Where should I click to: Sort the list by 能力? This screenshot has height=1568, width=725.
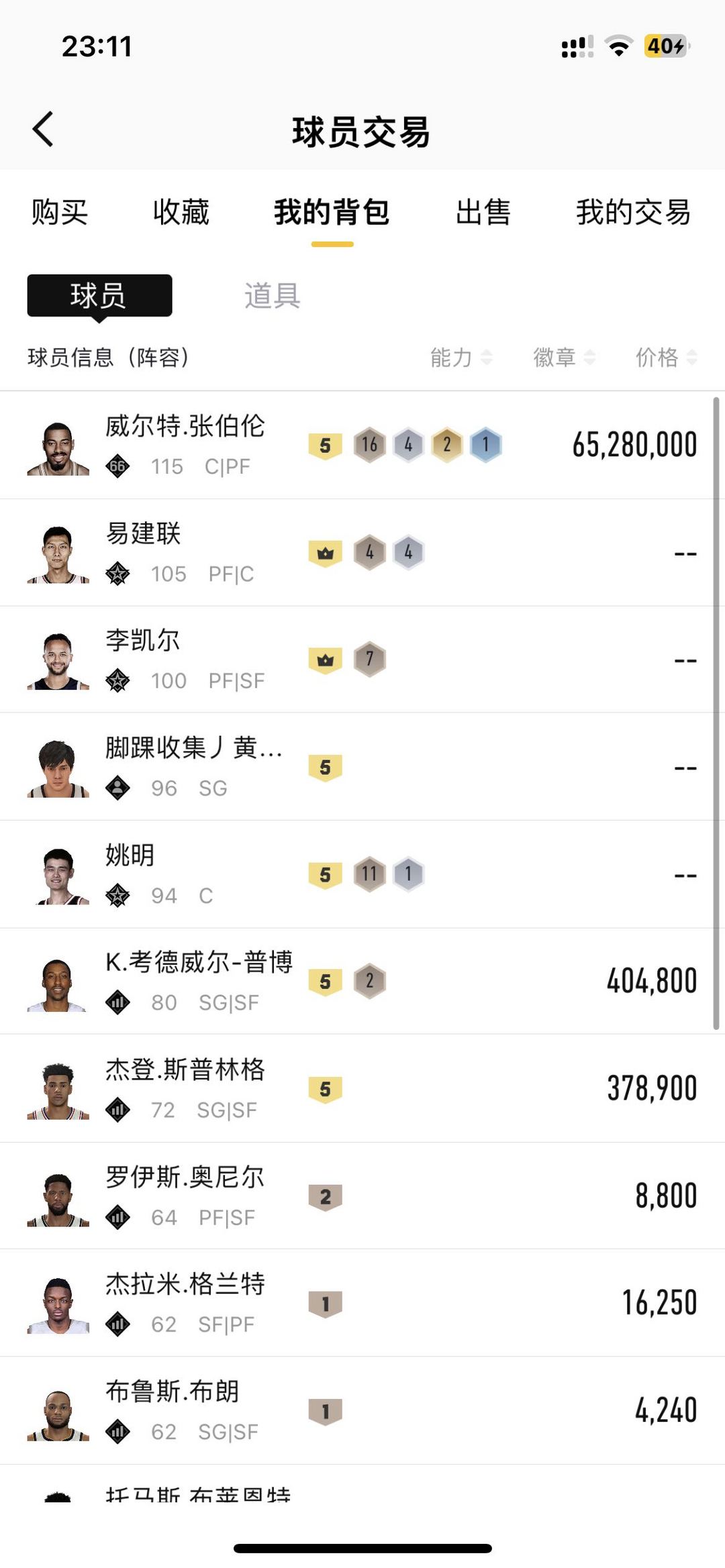click(x=461, y=358)
